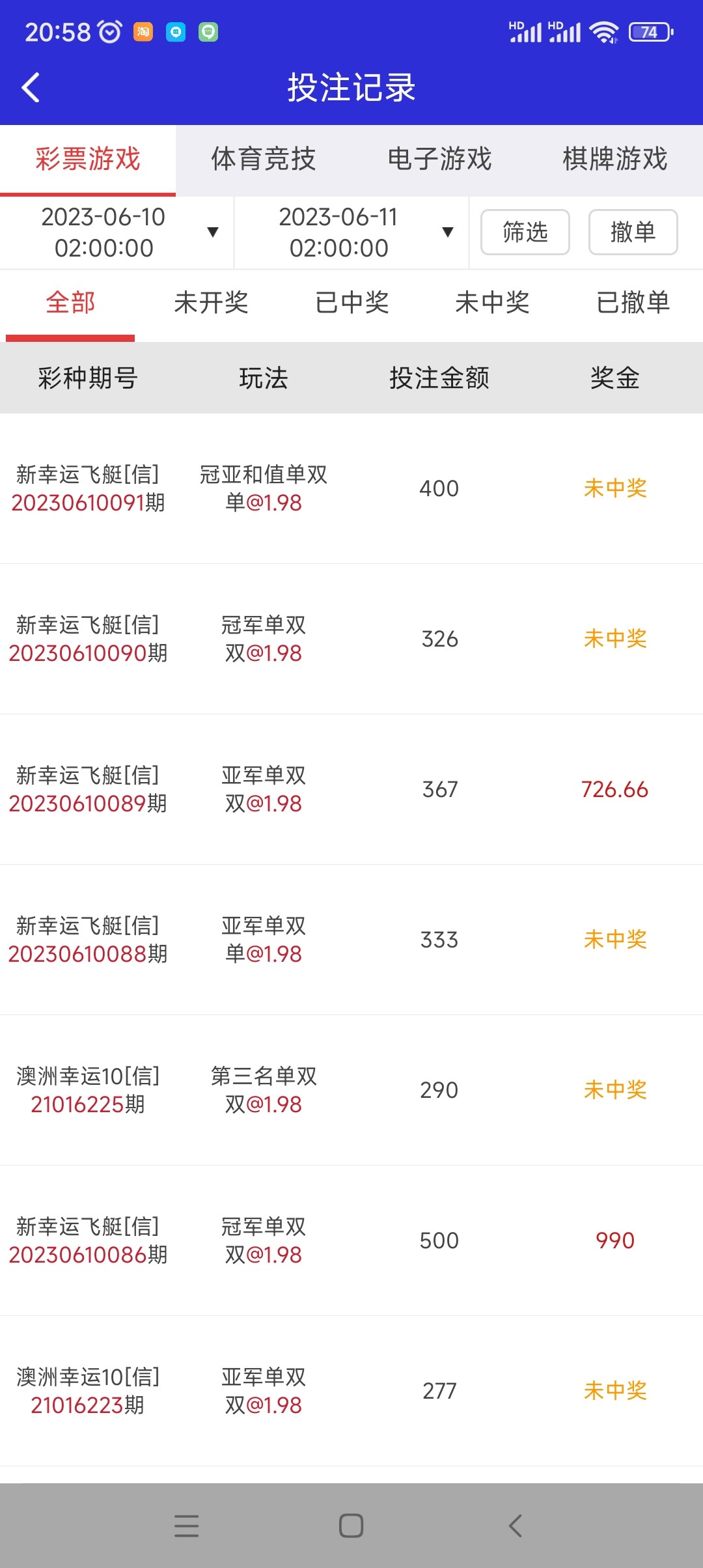Tap the WeChat icon in the status bar
The image size is (703, 1568).
(x=208, y=31)
